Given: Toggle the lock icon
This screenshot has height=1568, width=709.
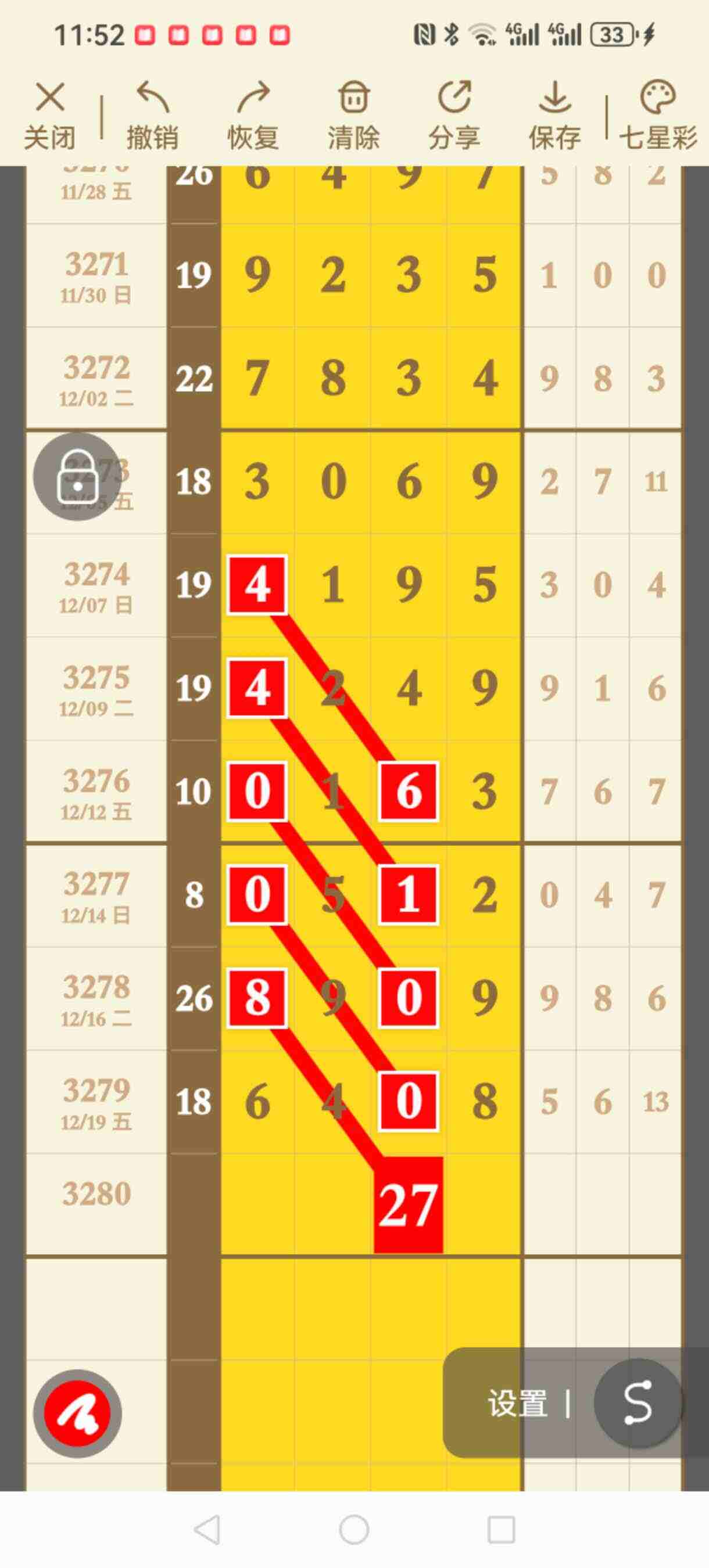Looking at the screenshot, I should click(77, 476).
